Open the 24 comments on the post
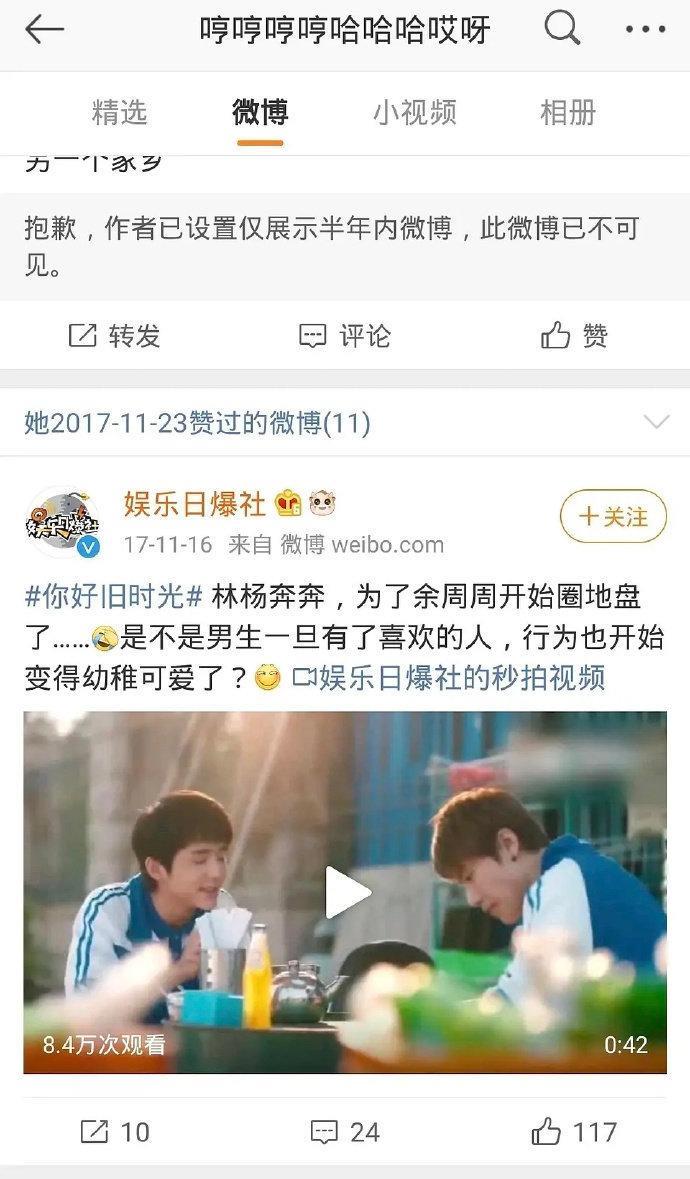 click(345, 1132)
